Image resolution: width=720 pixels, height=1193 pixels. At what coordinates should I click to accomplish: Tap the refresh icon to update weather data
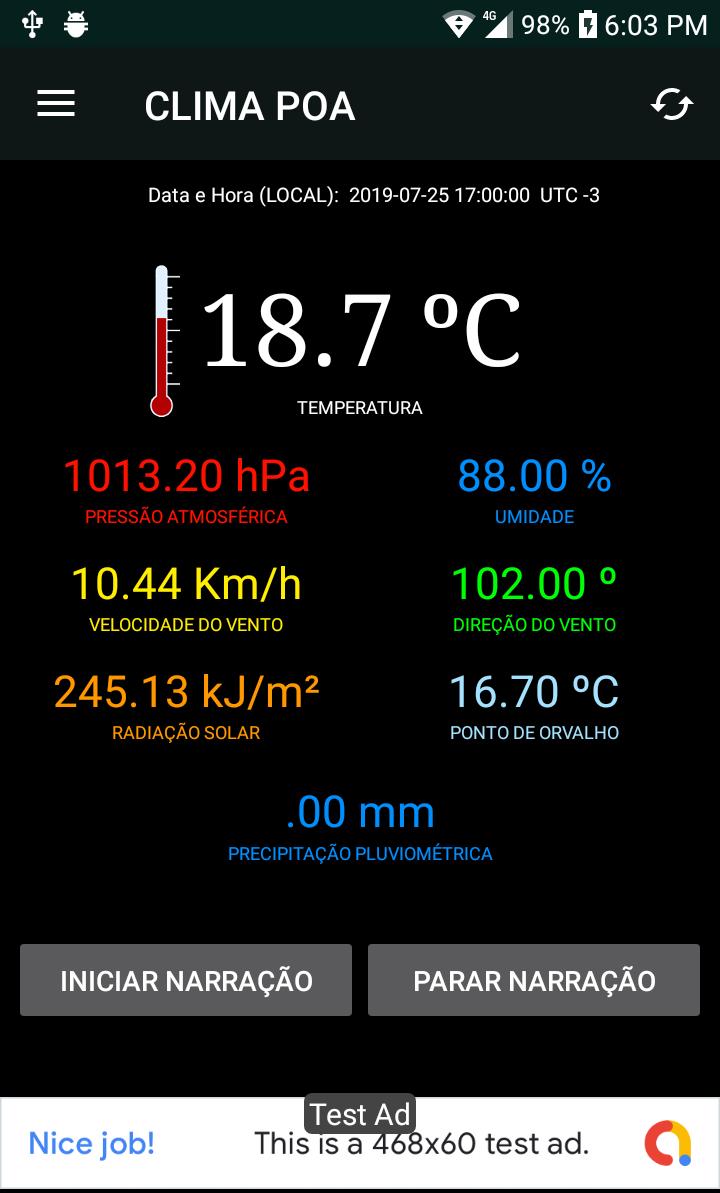[x=673, y=103]
